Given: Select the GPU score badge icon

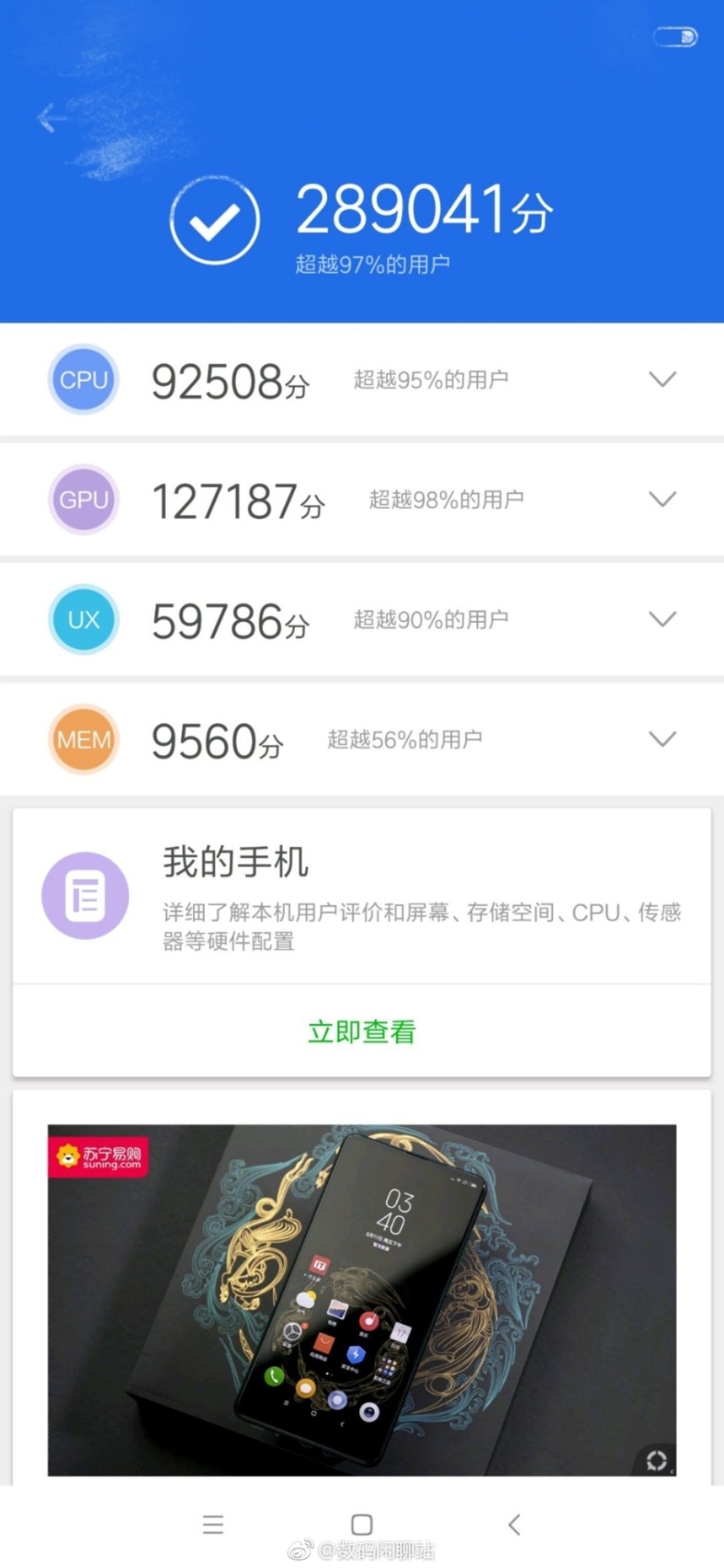Looking at the screenshot, I should (x=83, y=500).
